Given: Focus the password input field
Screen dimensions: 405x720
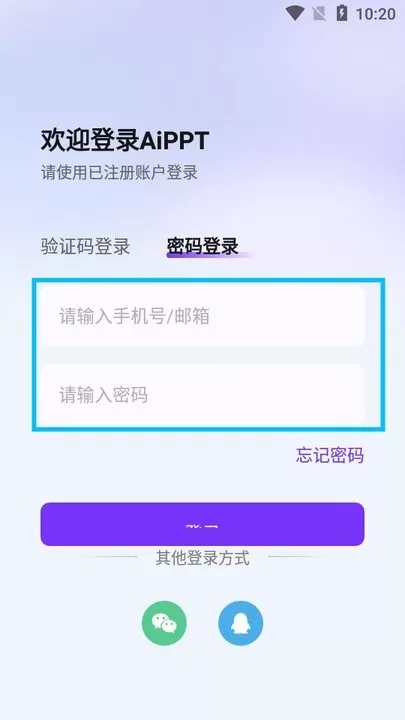Looking at the screenshot, I should coord(202,394).
